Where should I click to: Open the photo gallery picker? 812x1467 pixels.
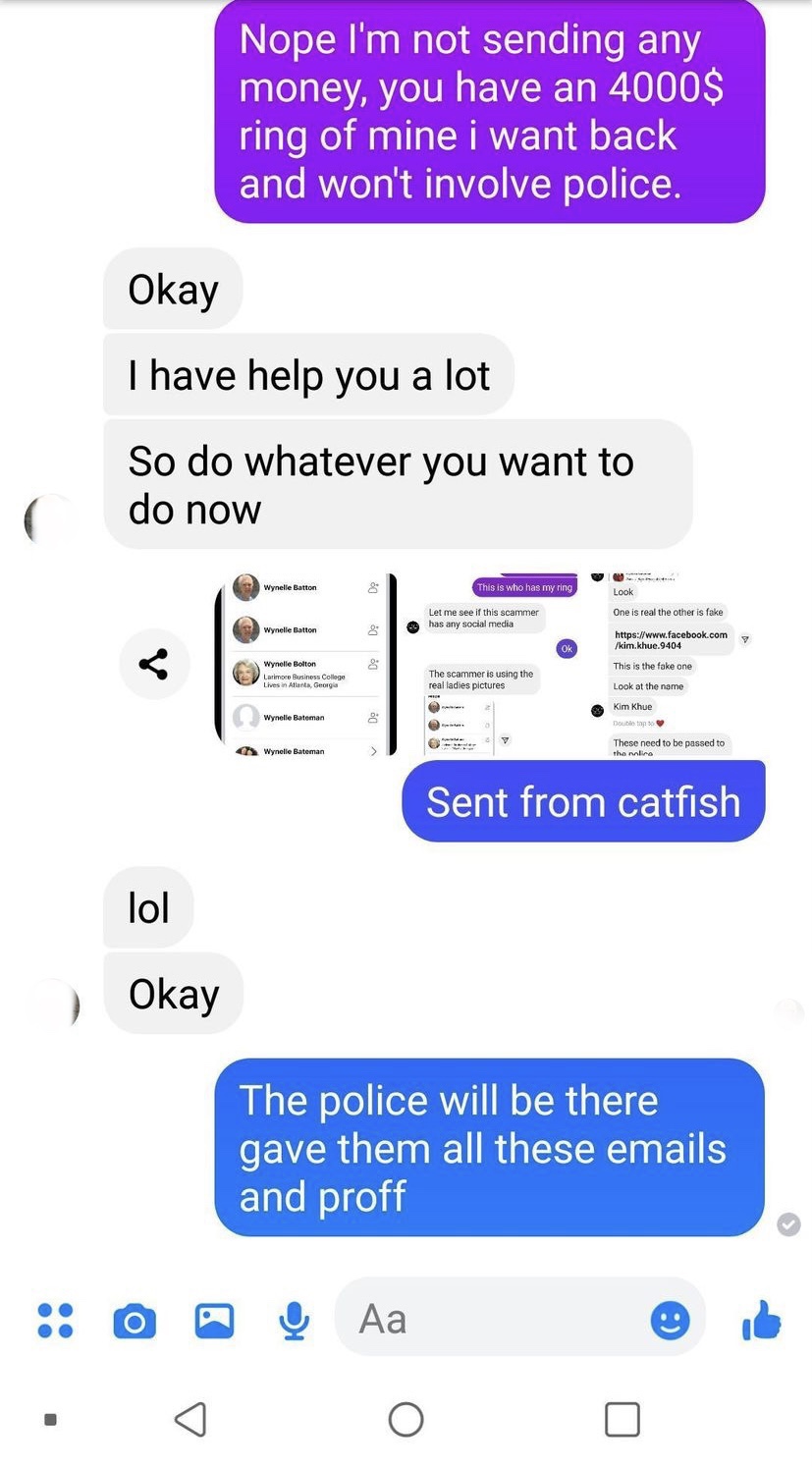(x=214, y=1321)
